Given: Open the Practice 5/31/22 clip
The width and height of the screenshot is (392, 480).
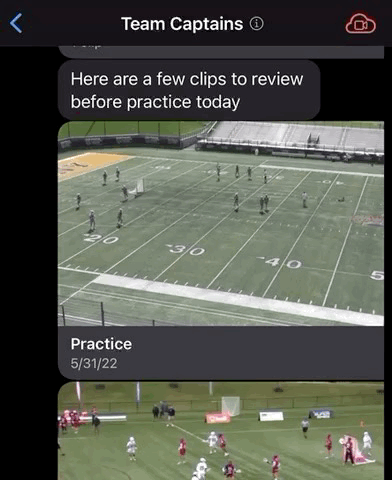Looking at the screenshot, I should point(221,250).
